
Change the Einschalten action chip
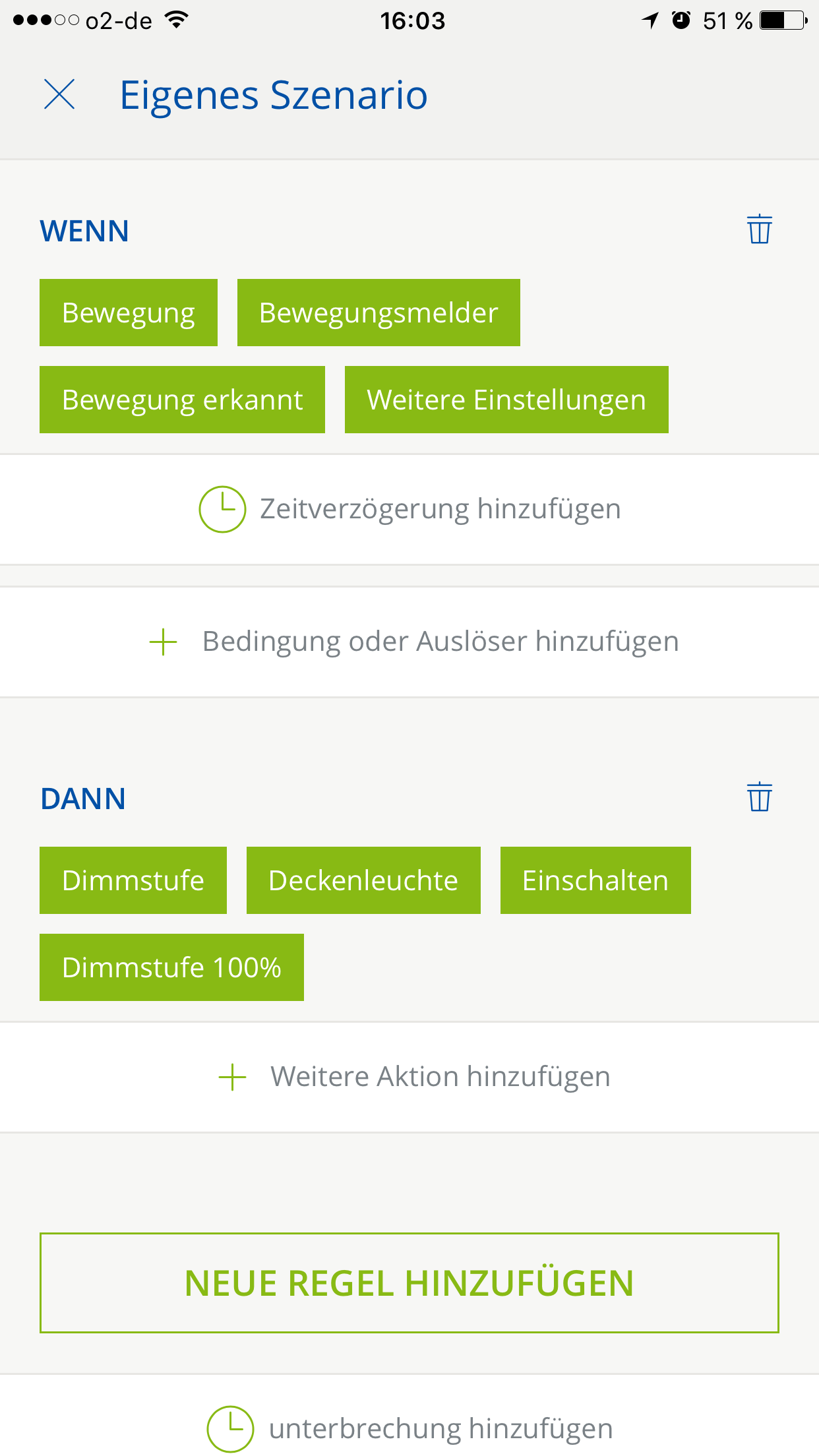point(595,880)
